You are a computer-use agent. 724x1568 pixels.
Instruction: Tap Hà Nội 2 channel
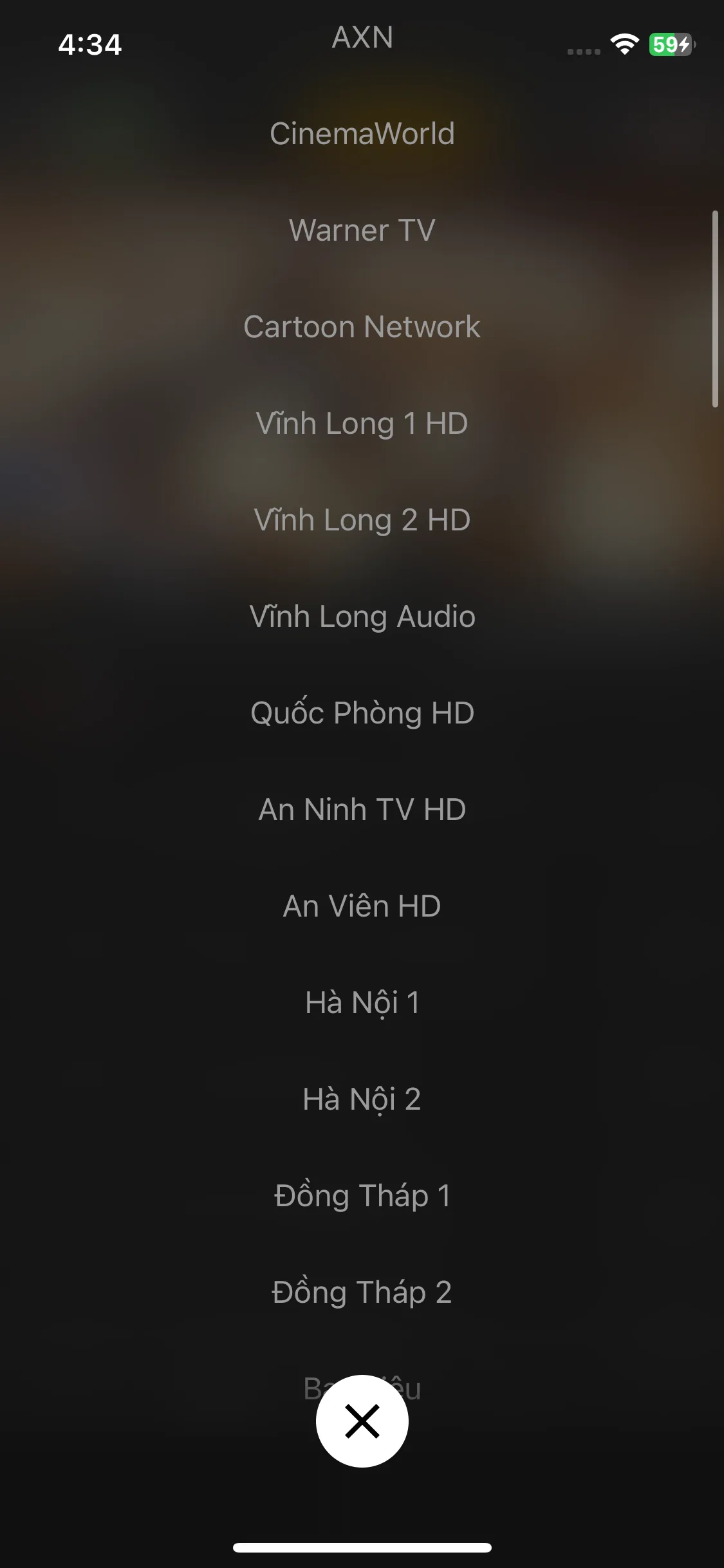click(x=362, y=1099)
